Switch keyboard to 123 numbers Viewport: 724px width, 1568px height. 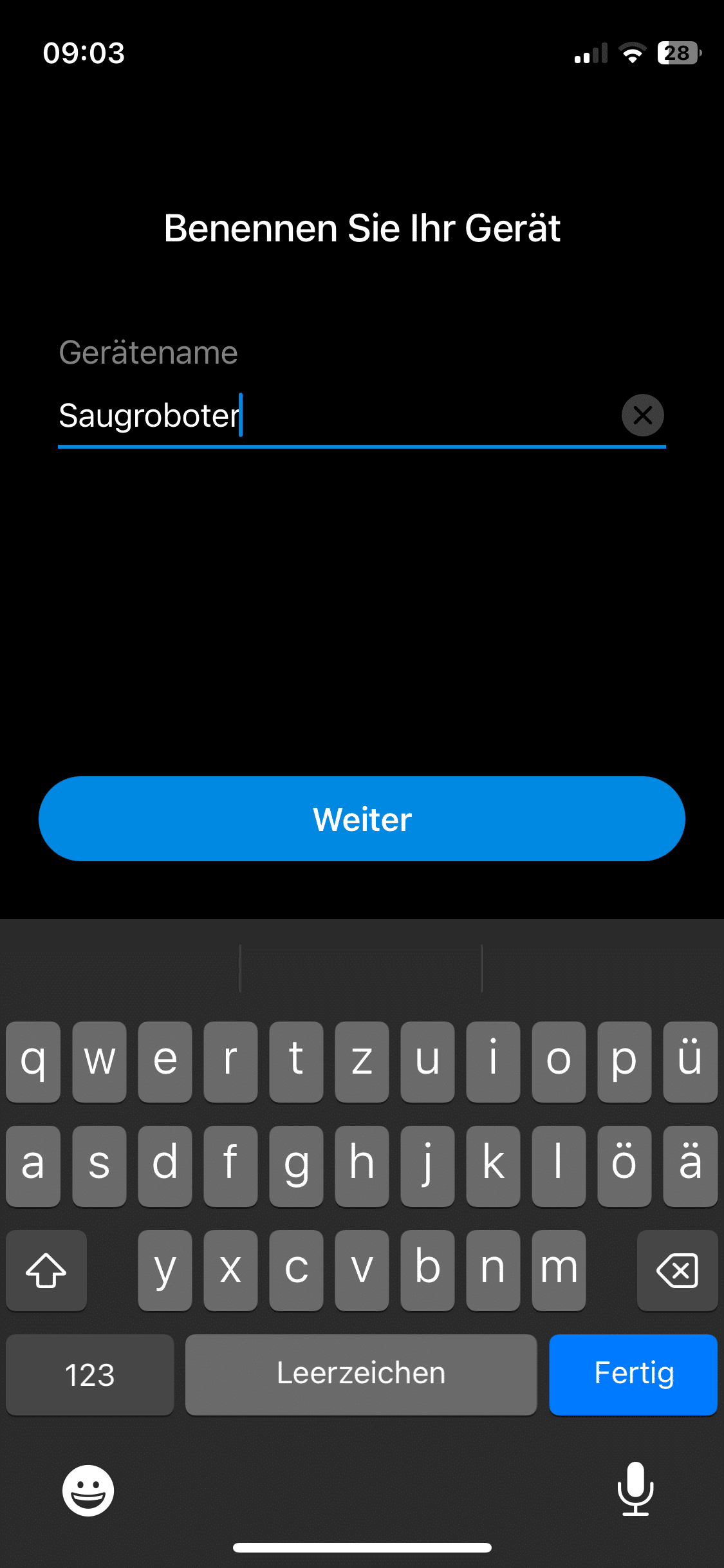90,1374
